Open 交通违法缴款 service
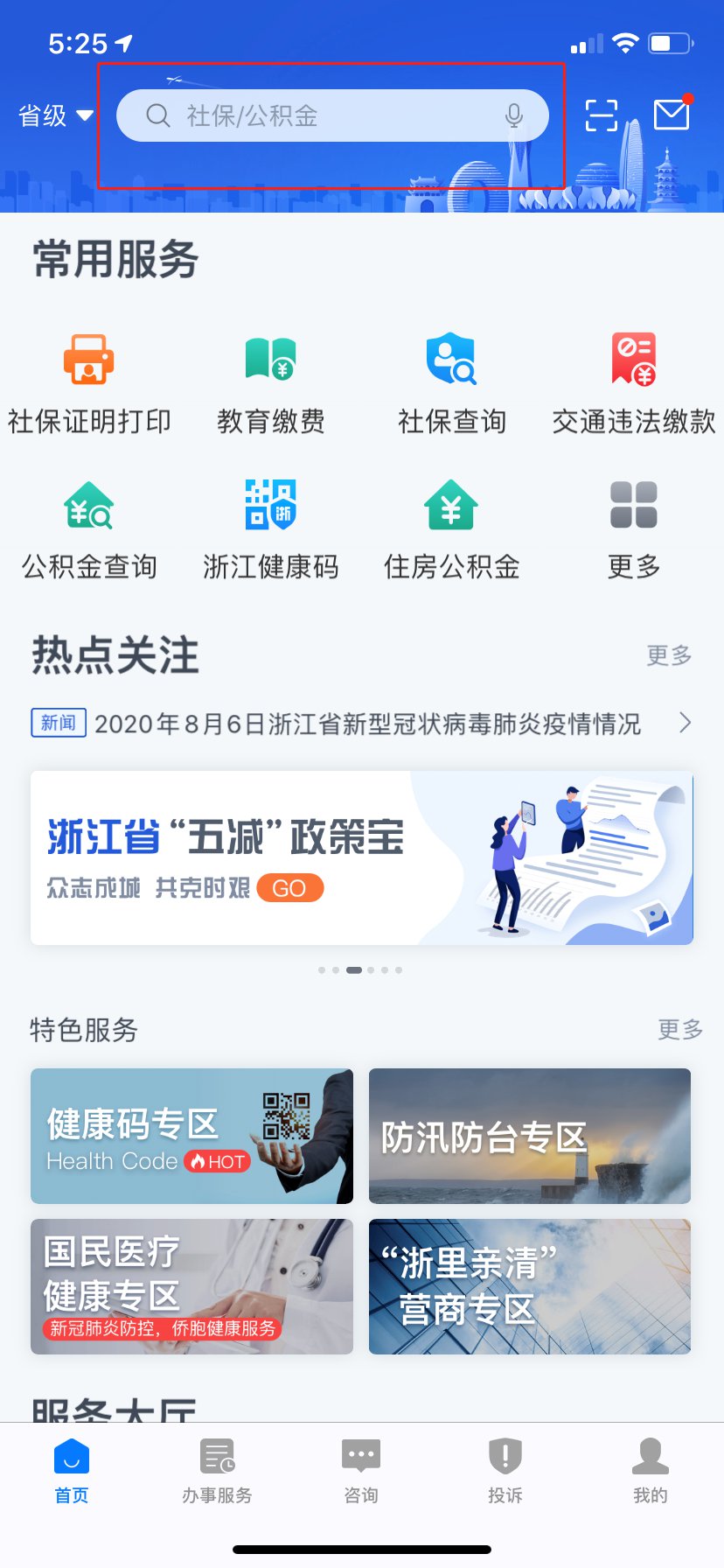 (634, 382)
